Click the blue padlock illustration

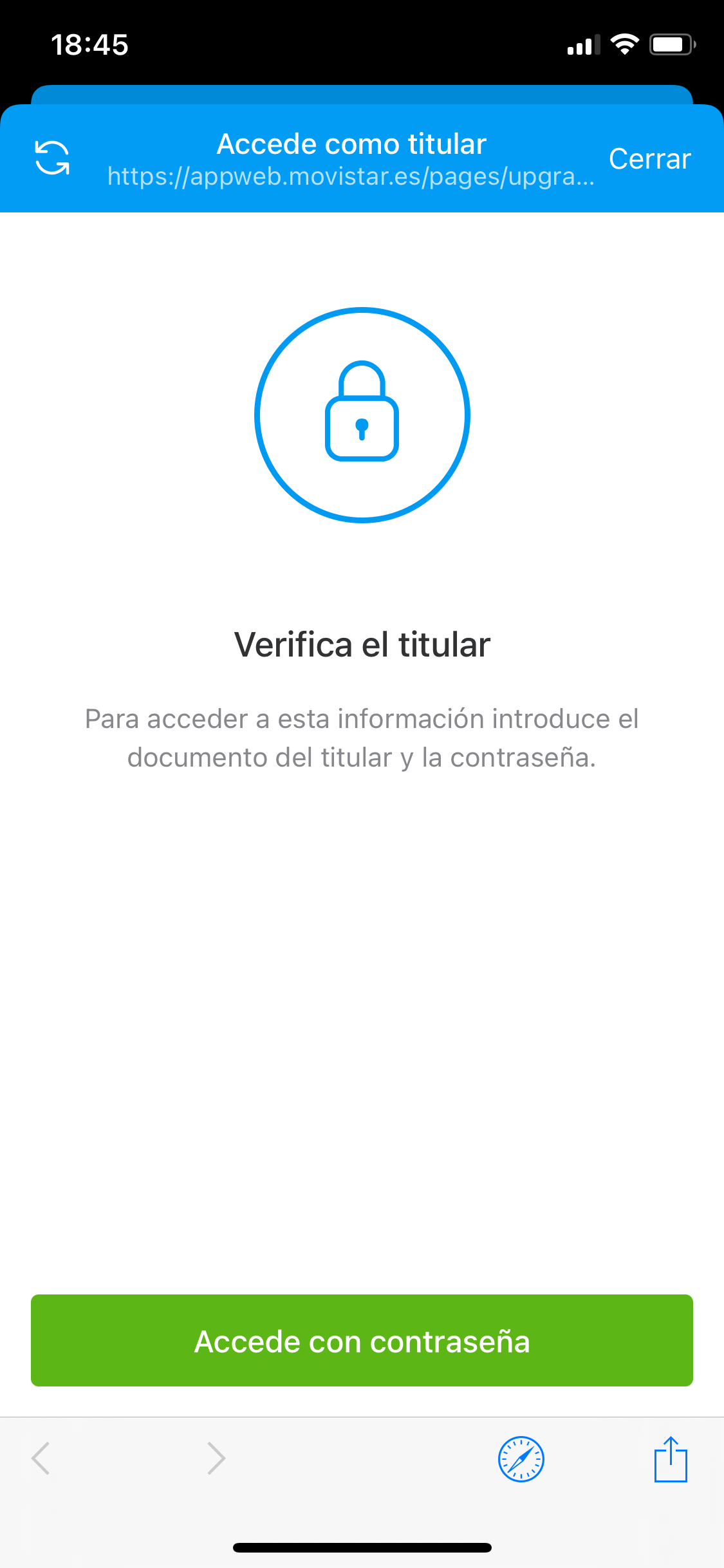click(362, 415)
